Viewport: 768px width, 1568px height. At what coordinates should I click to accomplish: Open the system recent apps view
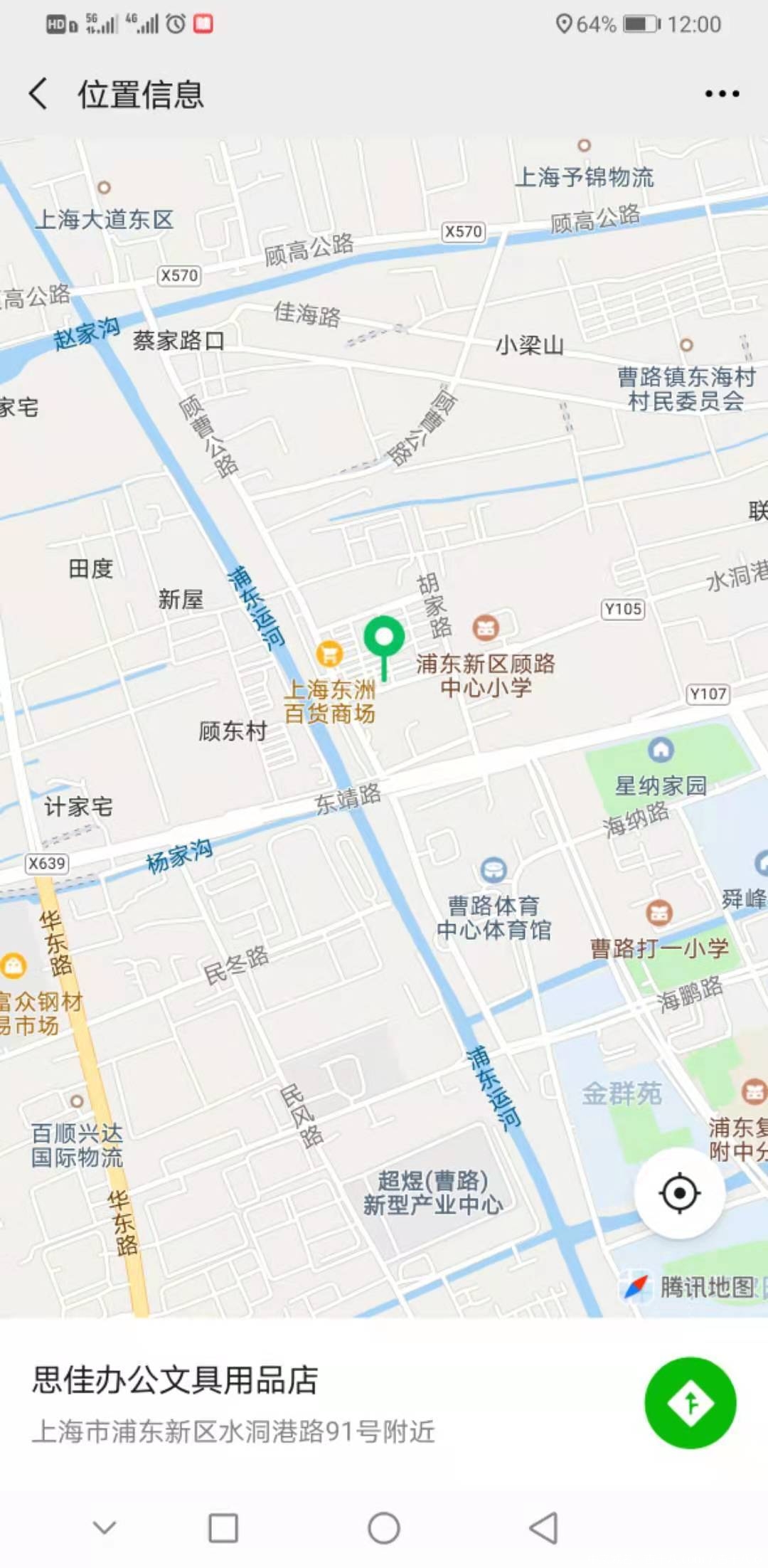pos(223,1527)
